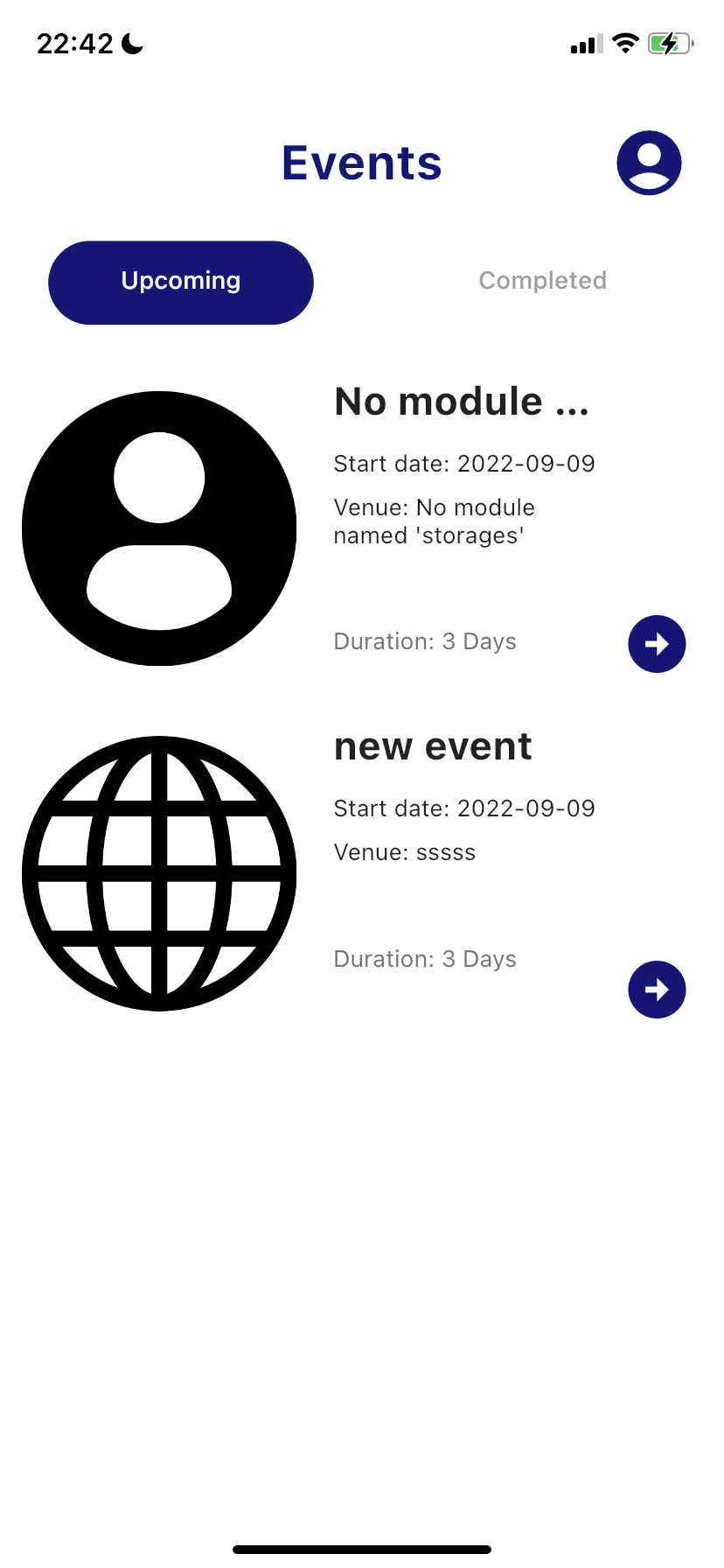This screenshot has width=724, height=1568.
Task: Open details of 'new event'
Action: (x=433, y=745)
